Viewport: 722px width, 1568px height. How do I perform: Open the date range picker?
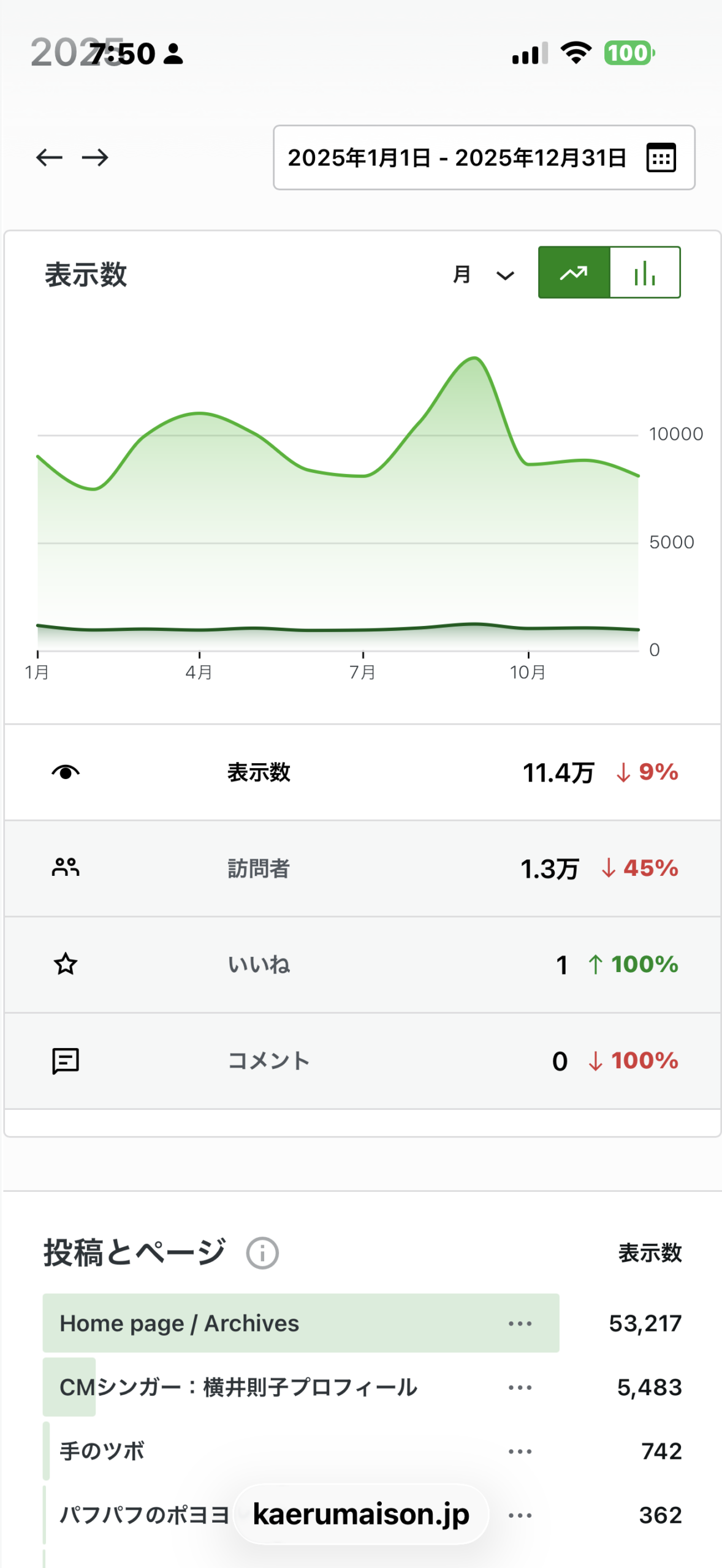[x=484, y=157]
